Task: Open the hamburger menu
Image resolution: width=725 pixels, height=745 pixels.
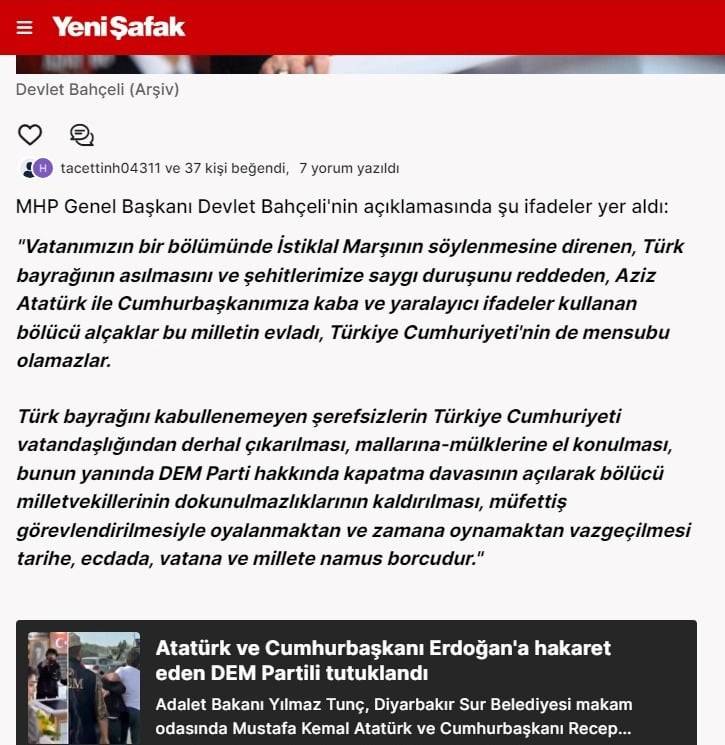Action: click(x=25, y=27)
